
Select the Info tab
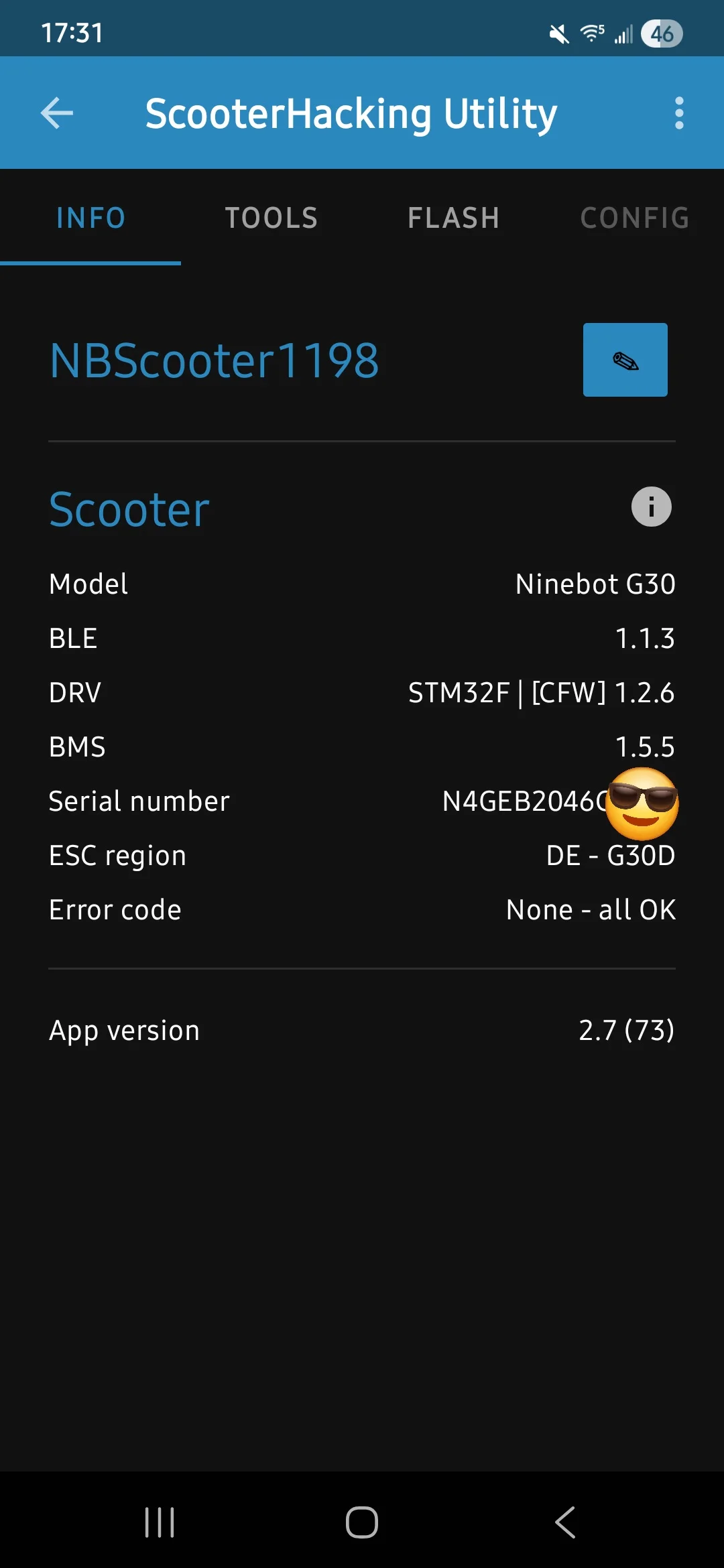[90, 218]
